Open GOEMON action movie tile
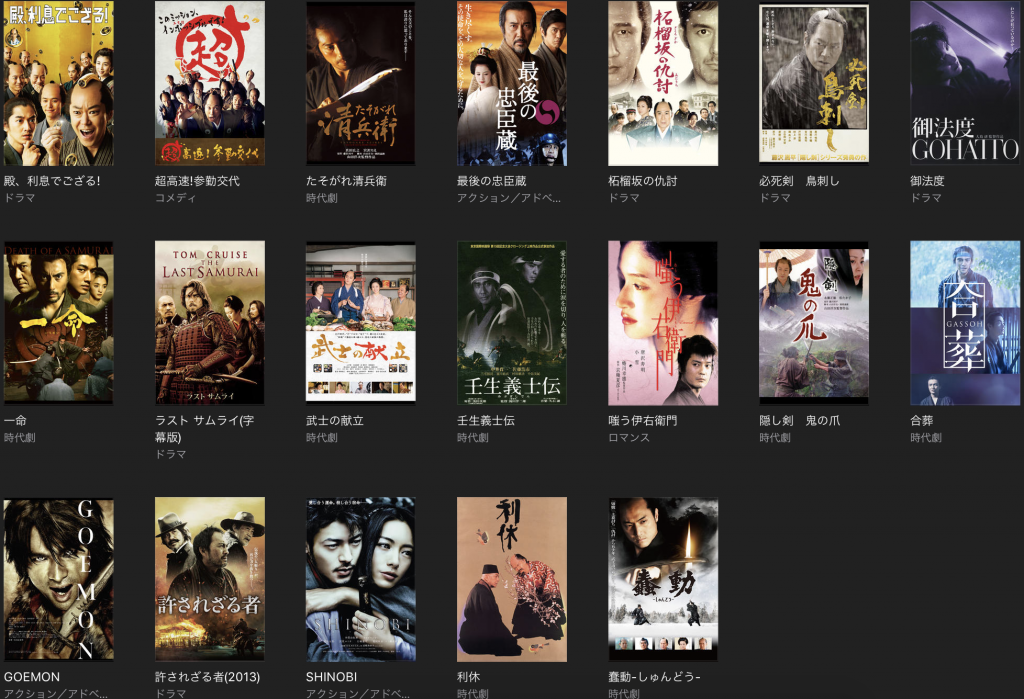 click(59, 580)
